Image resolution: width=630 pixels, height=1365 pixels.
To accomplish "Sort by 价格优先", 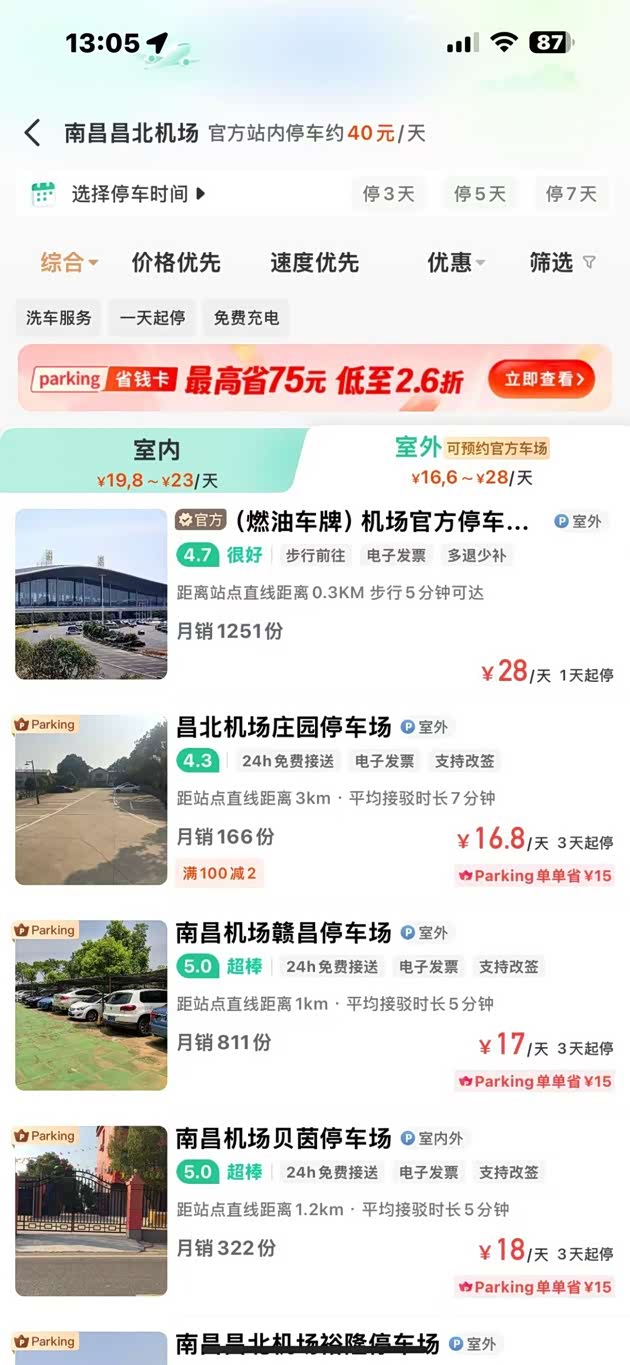I will 176,263.
